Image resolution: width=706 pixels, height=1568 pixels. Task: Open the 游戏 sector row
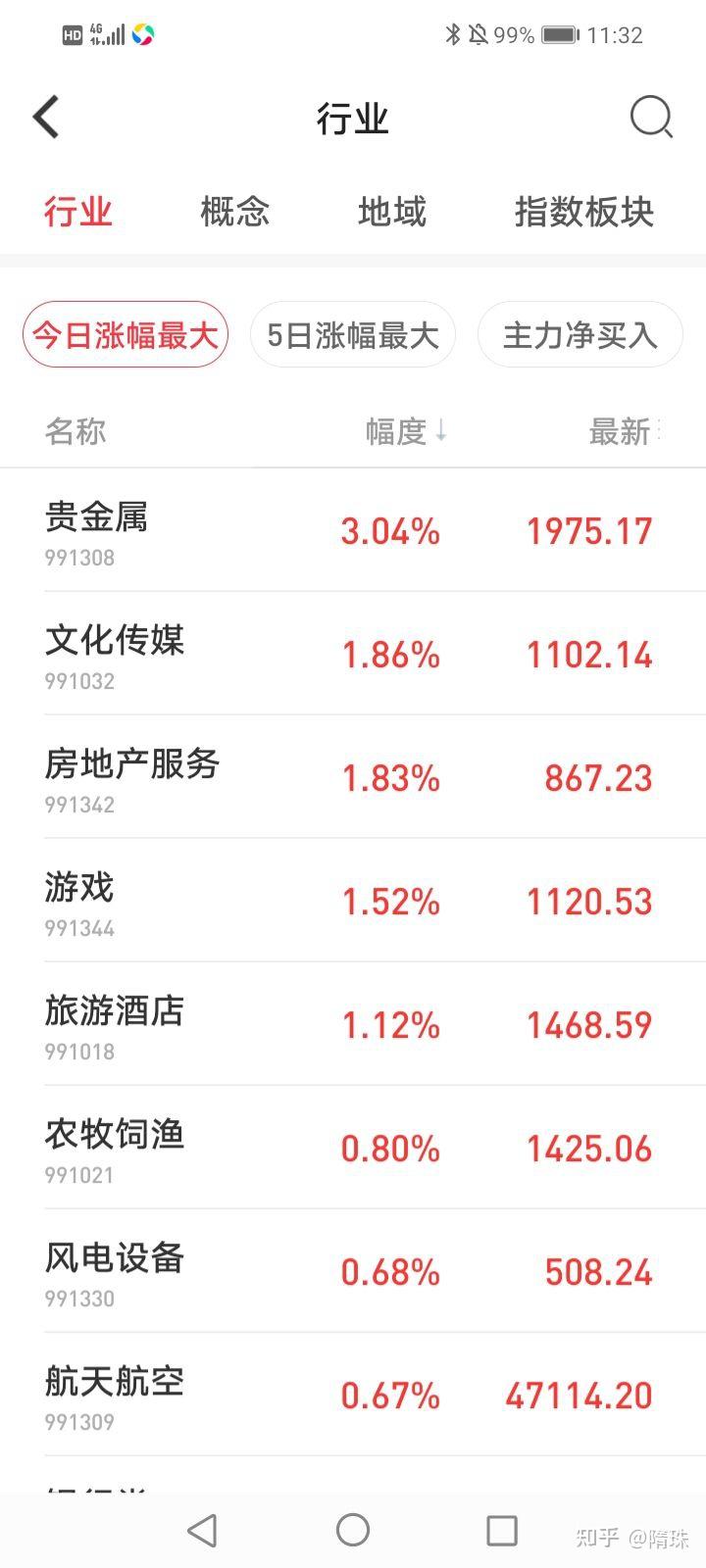click(x=353, y=901)
